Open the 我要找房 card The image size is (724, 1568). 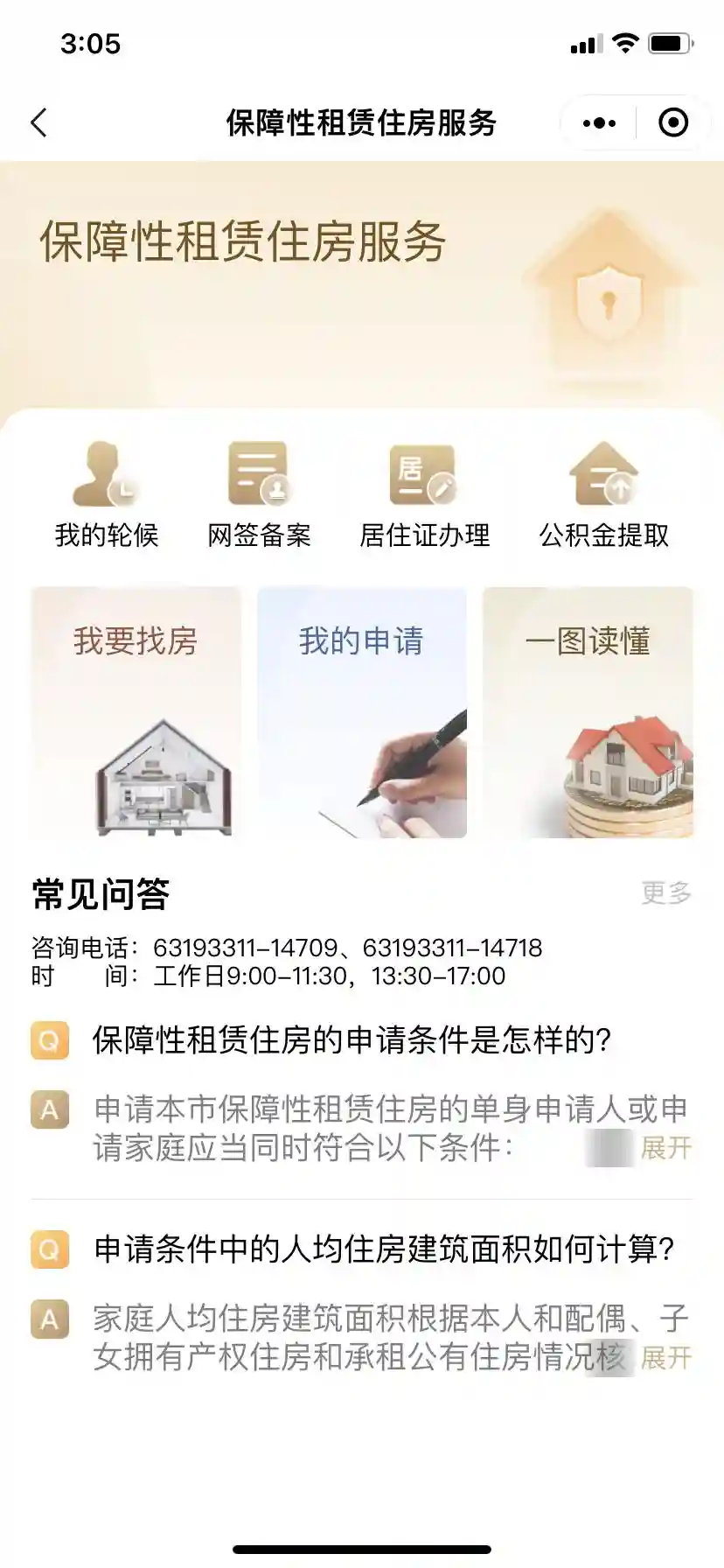(136, 712)
